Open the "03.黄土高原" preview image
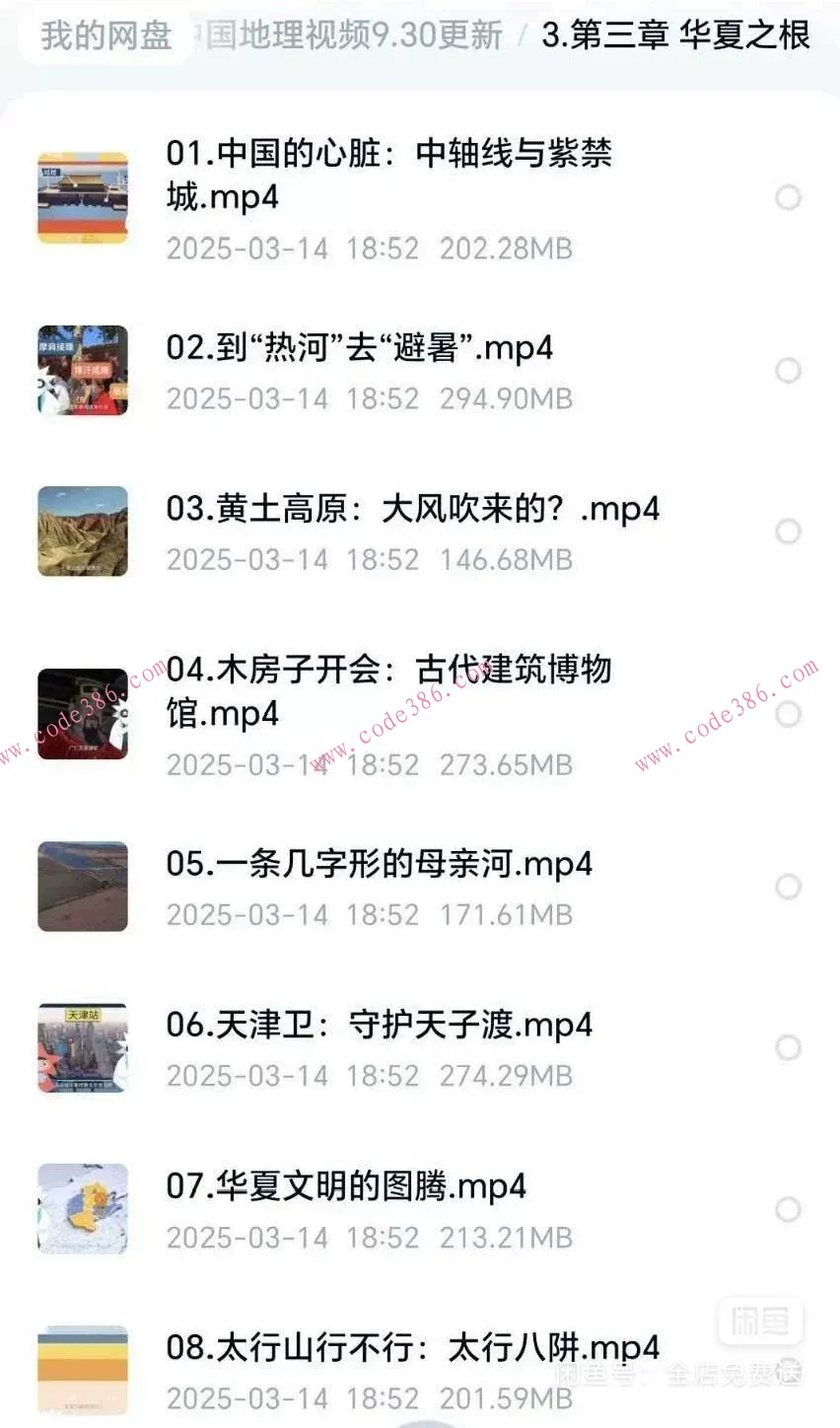Viewport: 840px width, 1428px height. [82, 532]
